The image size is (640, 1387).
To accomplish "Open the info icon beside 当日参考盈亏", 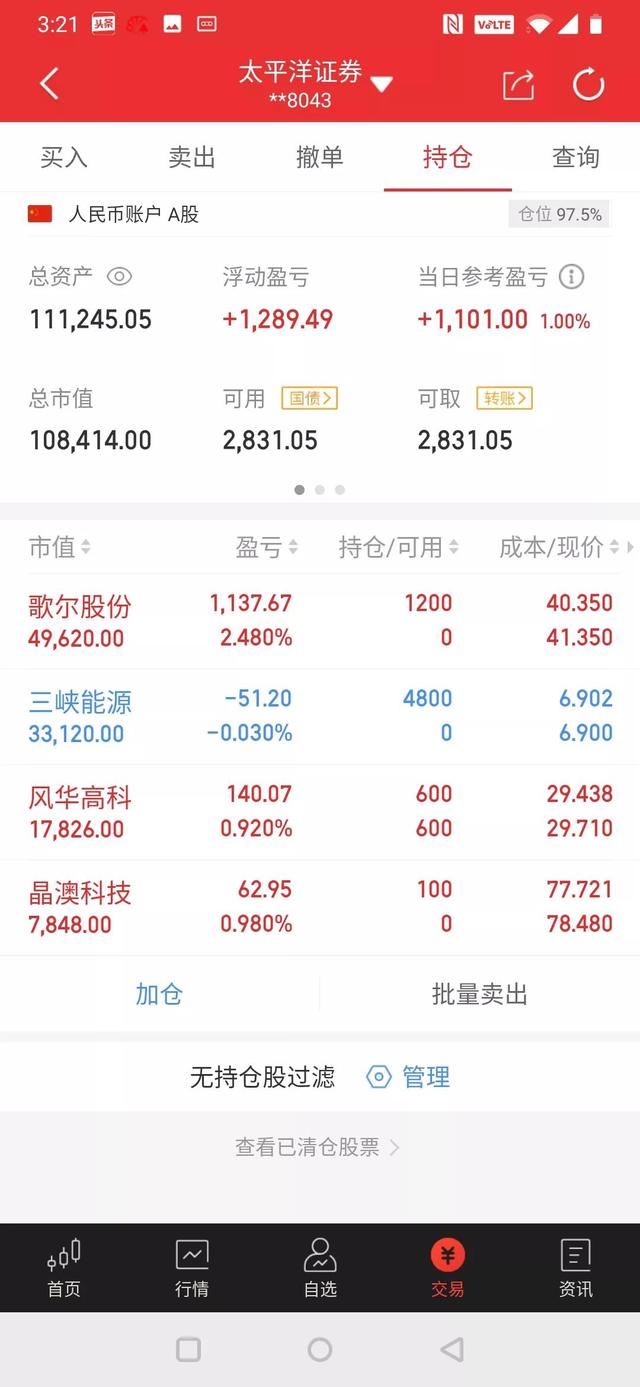I will 571,277.
